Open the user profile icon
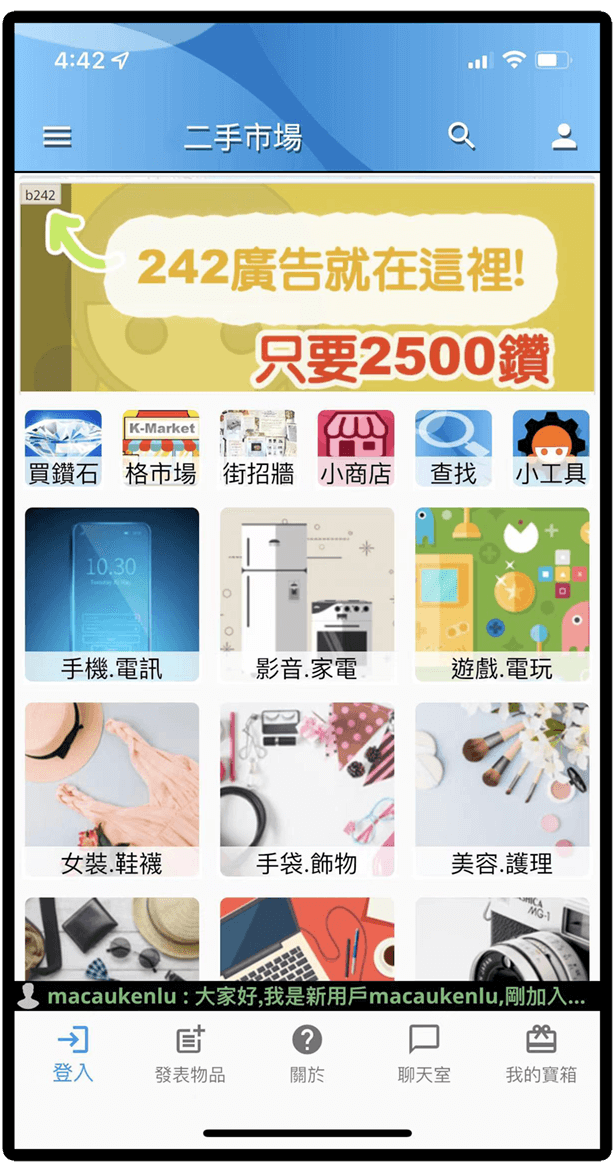 (565, 137)
